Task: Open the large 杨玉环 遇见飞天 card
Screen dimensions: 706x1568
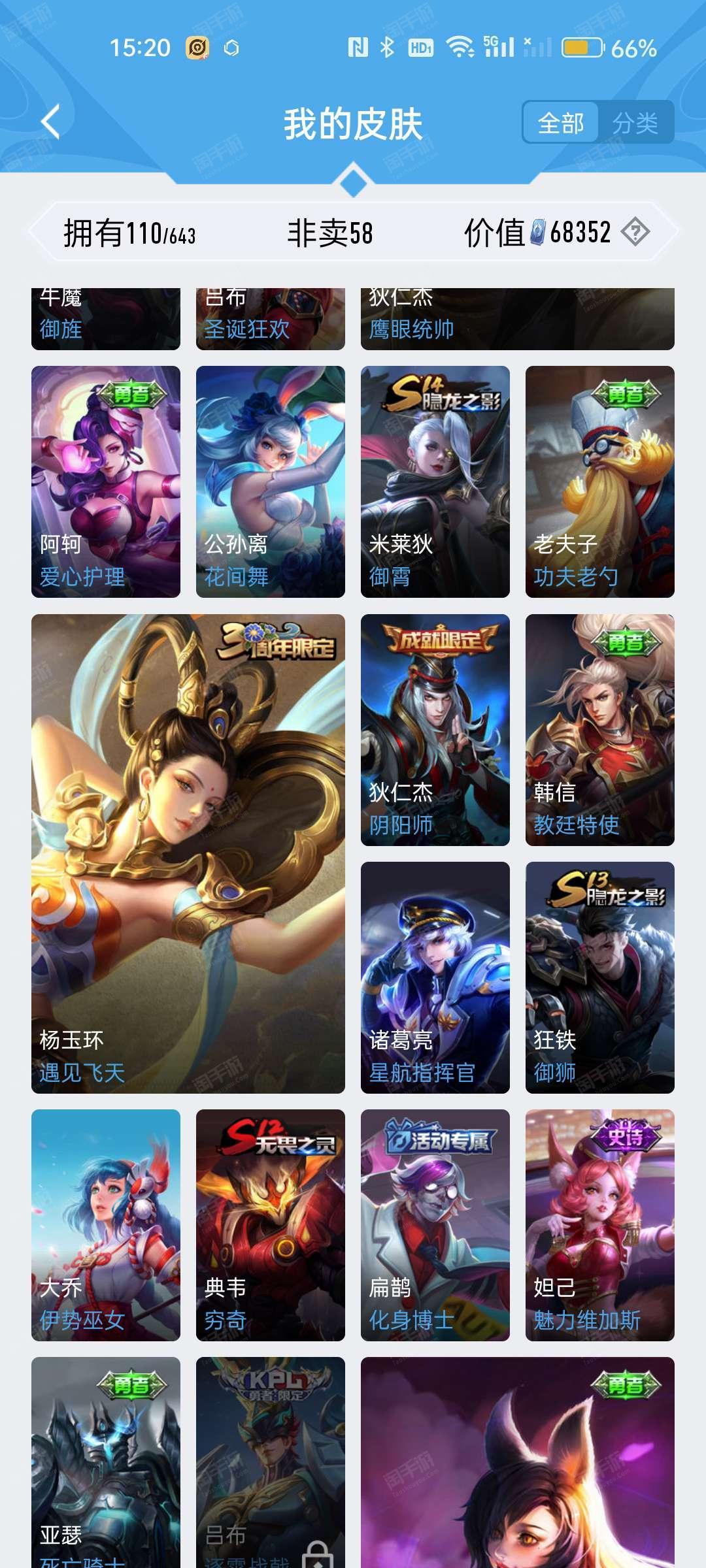Action: [188, 854]
